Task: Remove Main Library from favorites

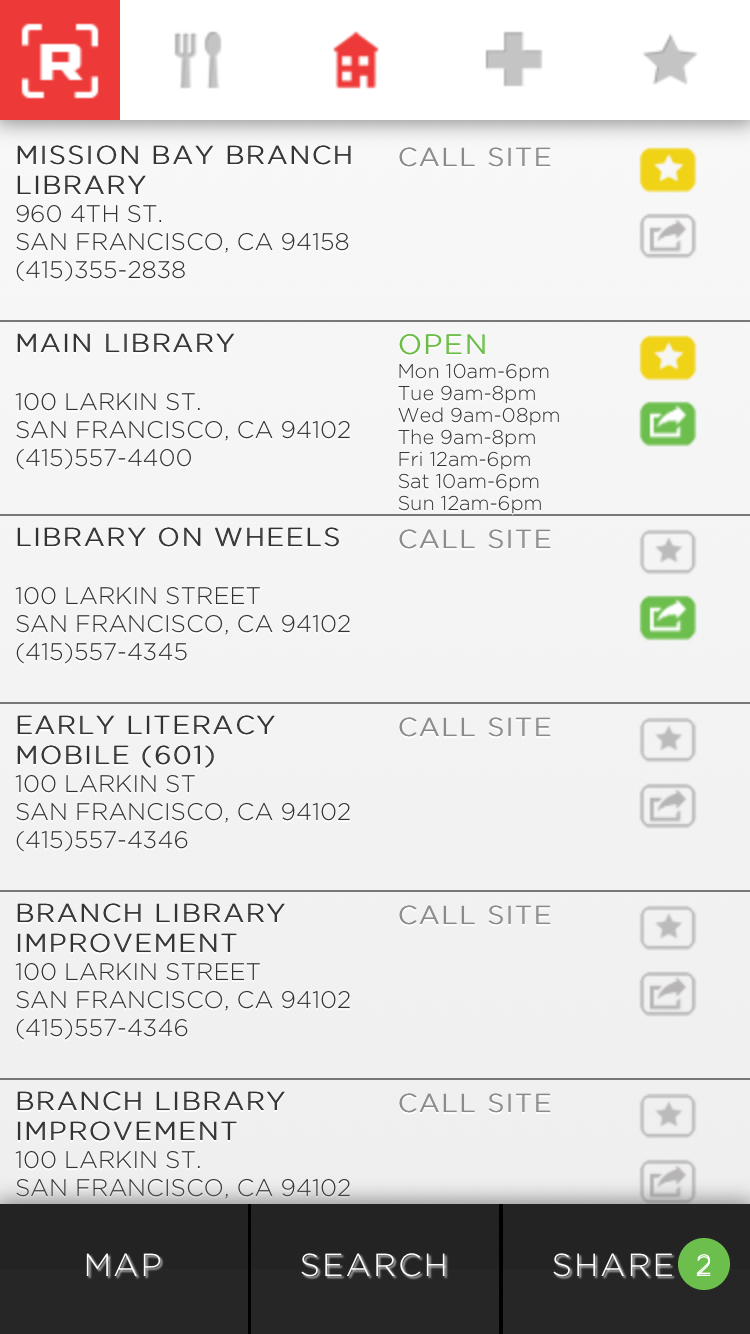Action: [668, 358]
